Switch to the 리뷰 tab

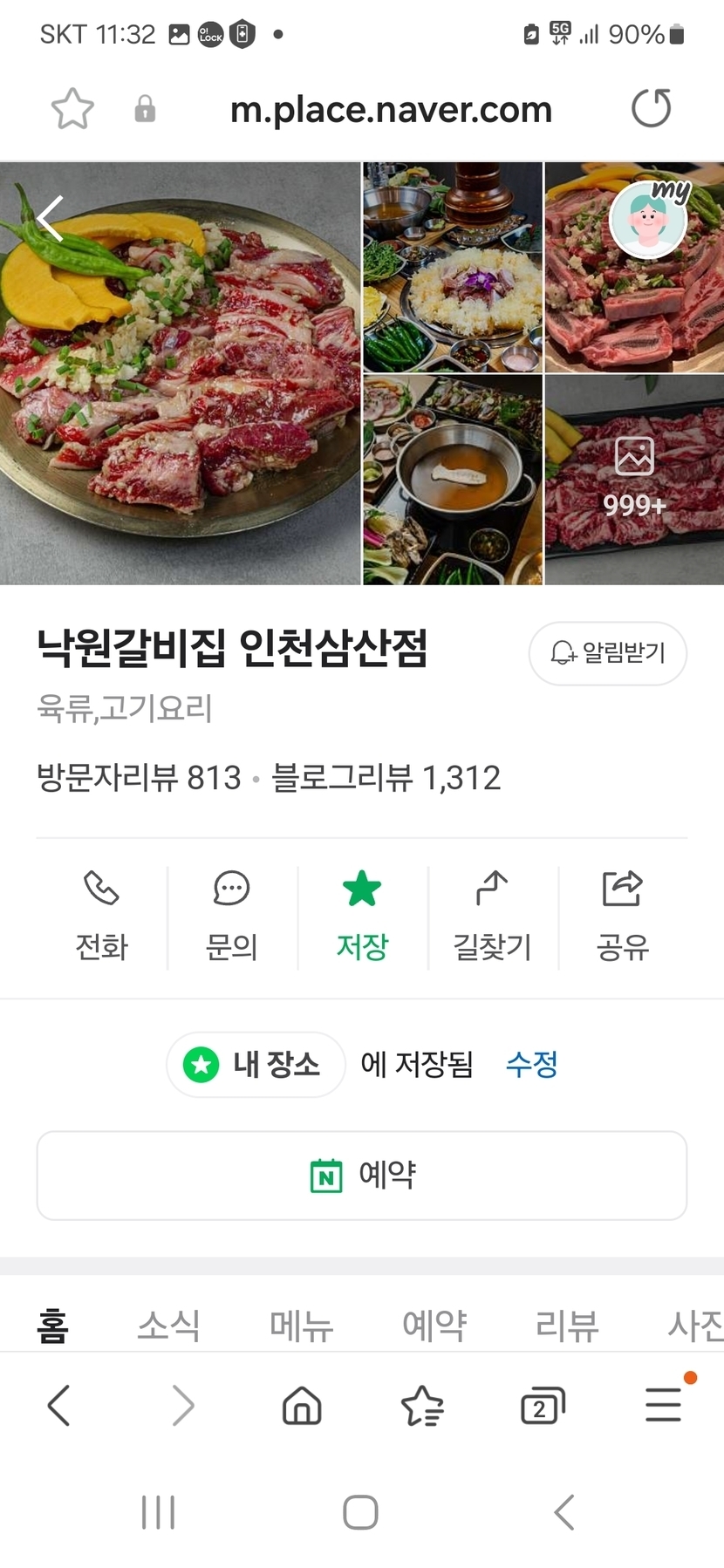coord(566,1326)
